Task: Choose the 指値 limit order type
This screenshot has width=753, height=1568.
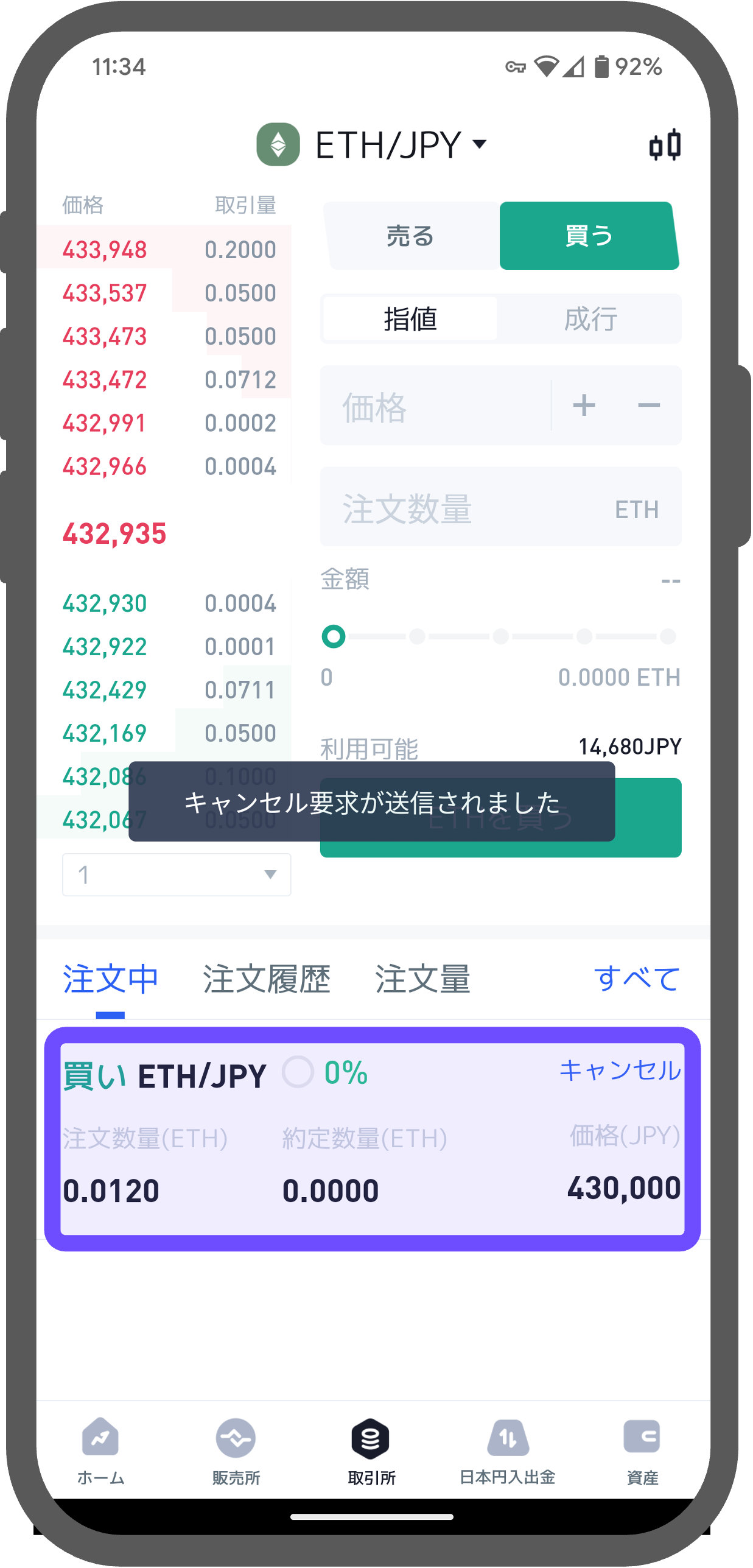Action: [x=410, y=319]
